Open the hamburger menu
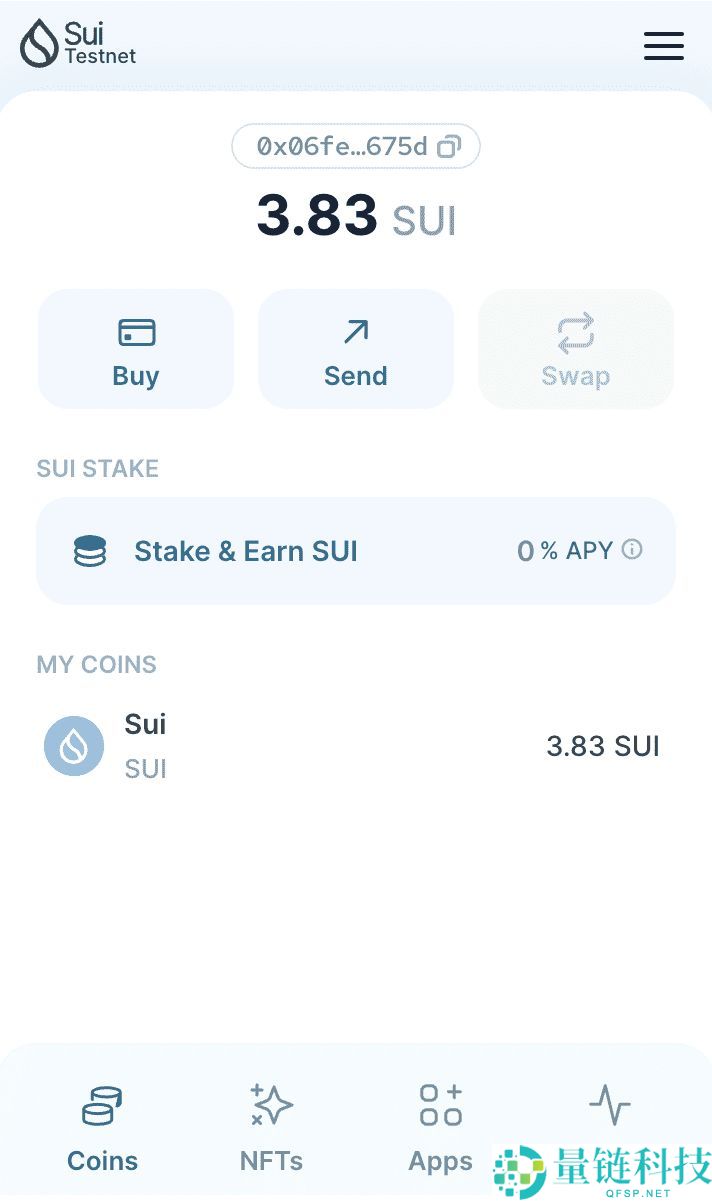 coord(663,46)
